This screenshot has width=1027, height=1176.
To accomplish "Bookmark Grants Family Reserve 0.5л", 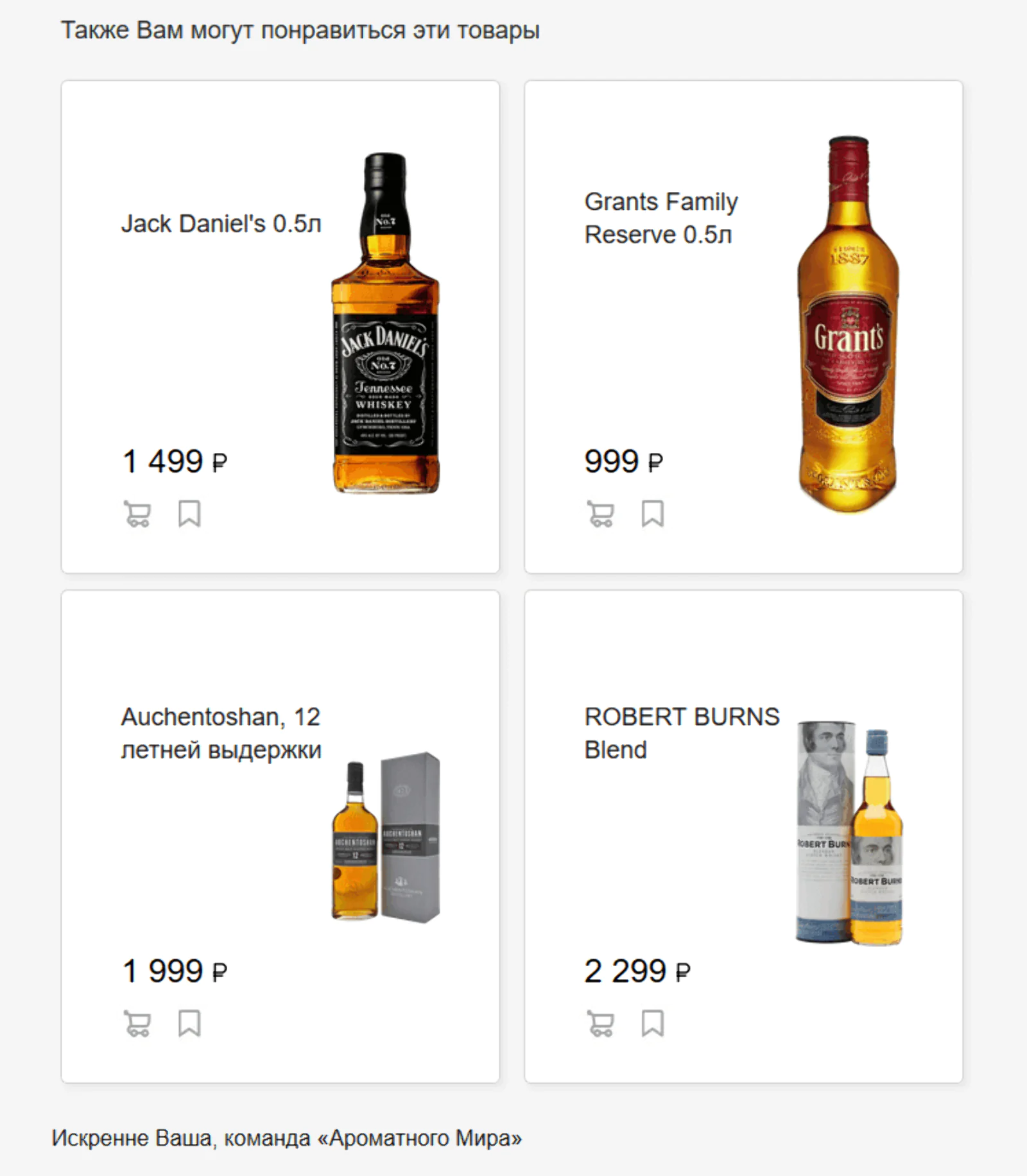I will click(653, 514).
